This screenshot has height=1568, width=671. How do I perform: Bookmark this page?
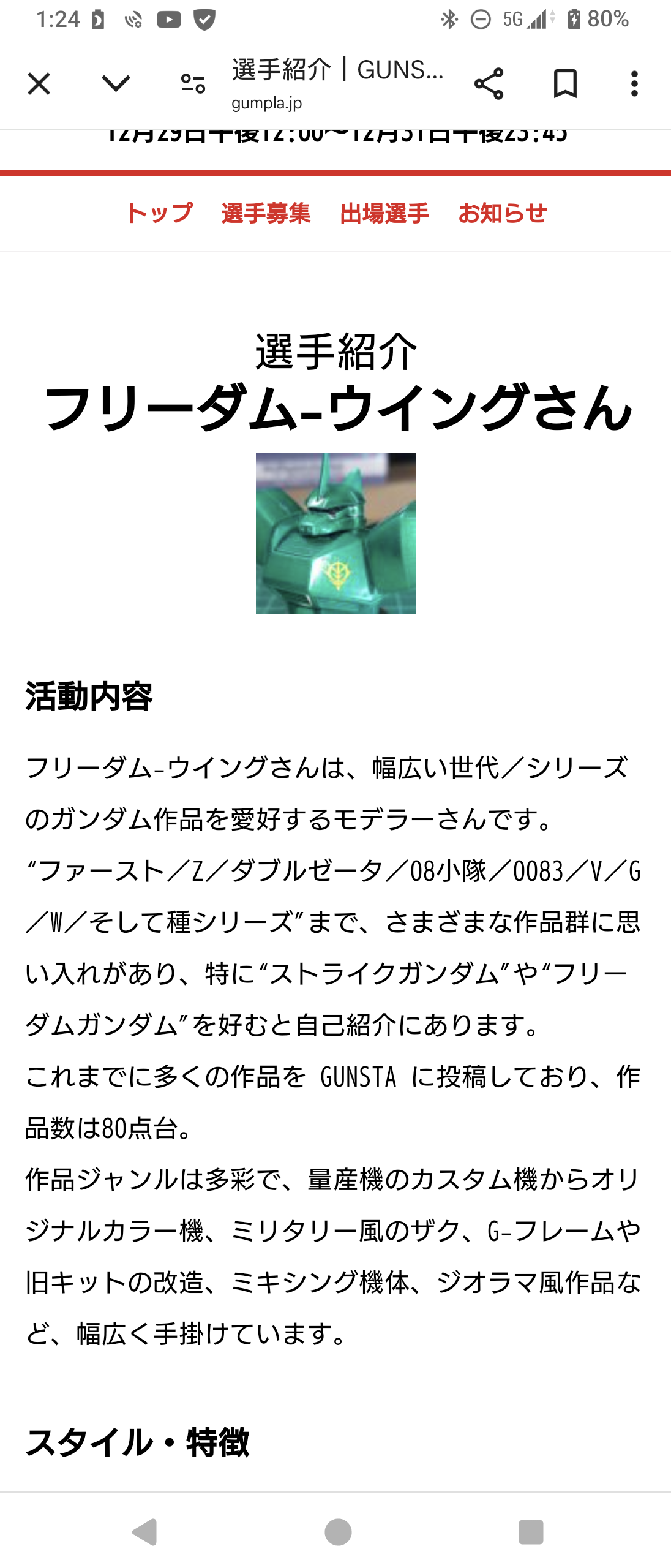click(564, 84)
